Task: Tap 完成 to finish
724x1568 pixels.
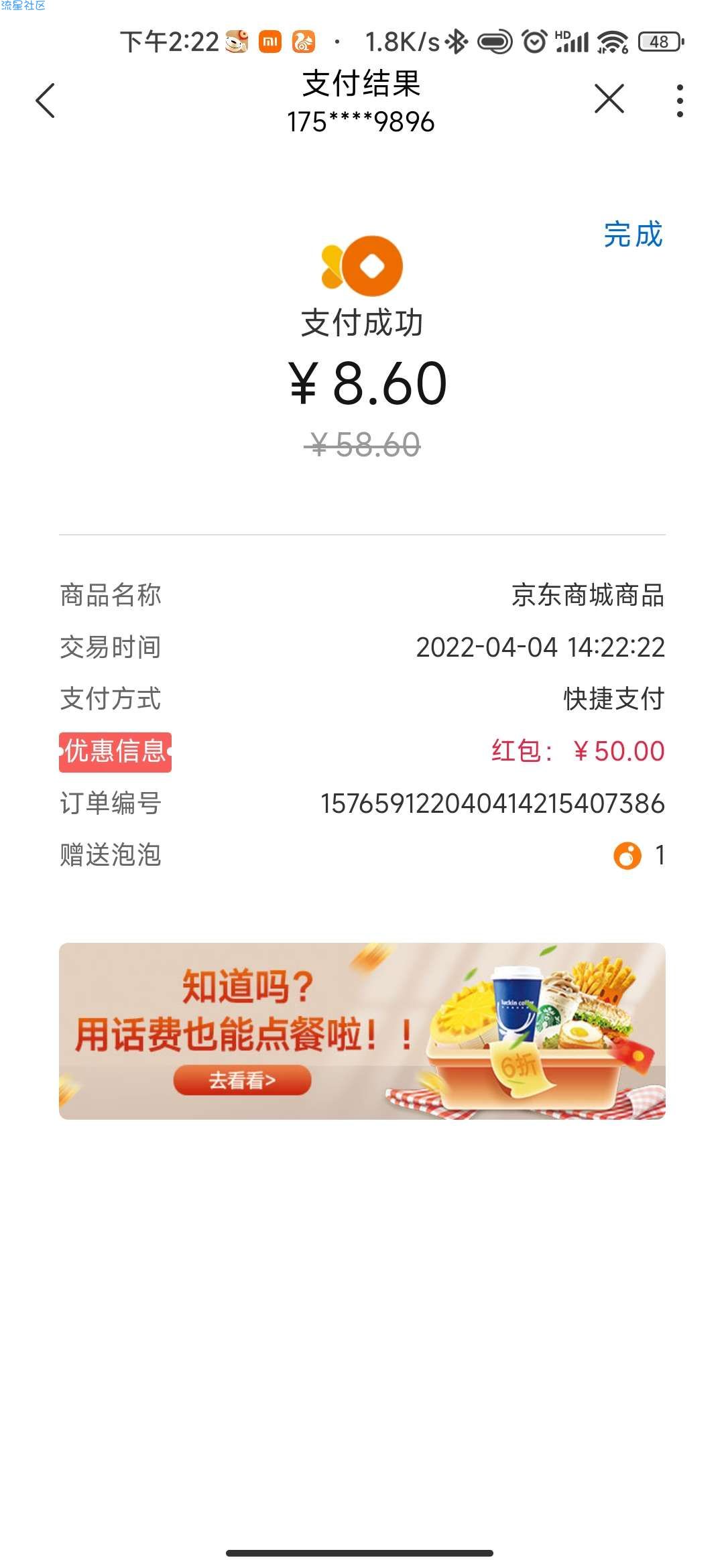Action: point(632,235)
